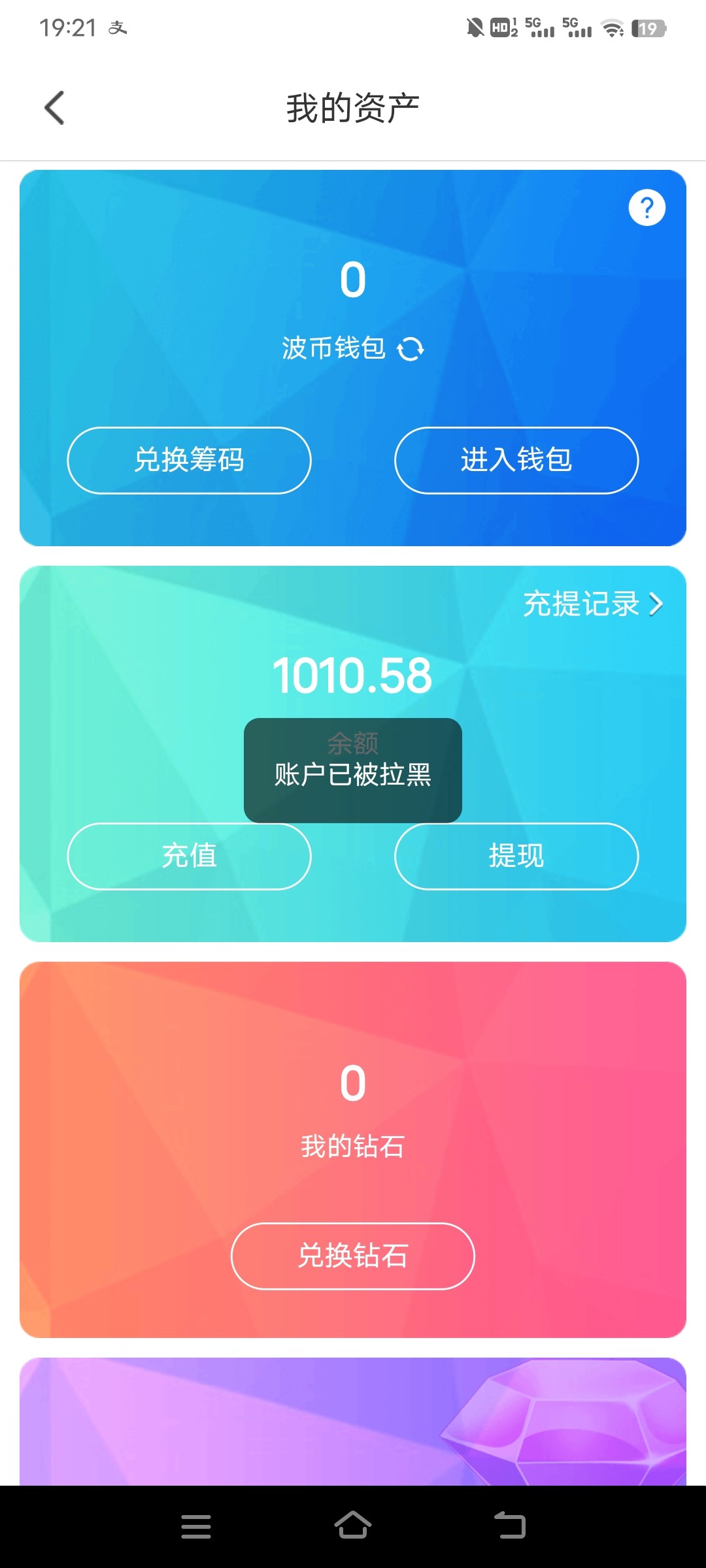Tap 提现 to withdraw funds
This screenshot has width=706, height=1568.
516,857
